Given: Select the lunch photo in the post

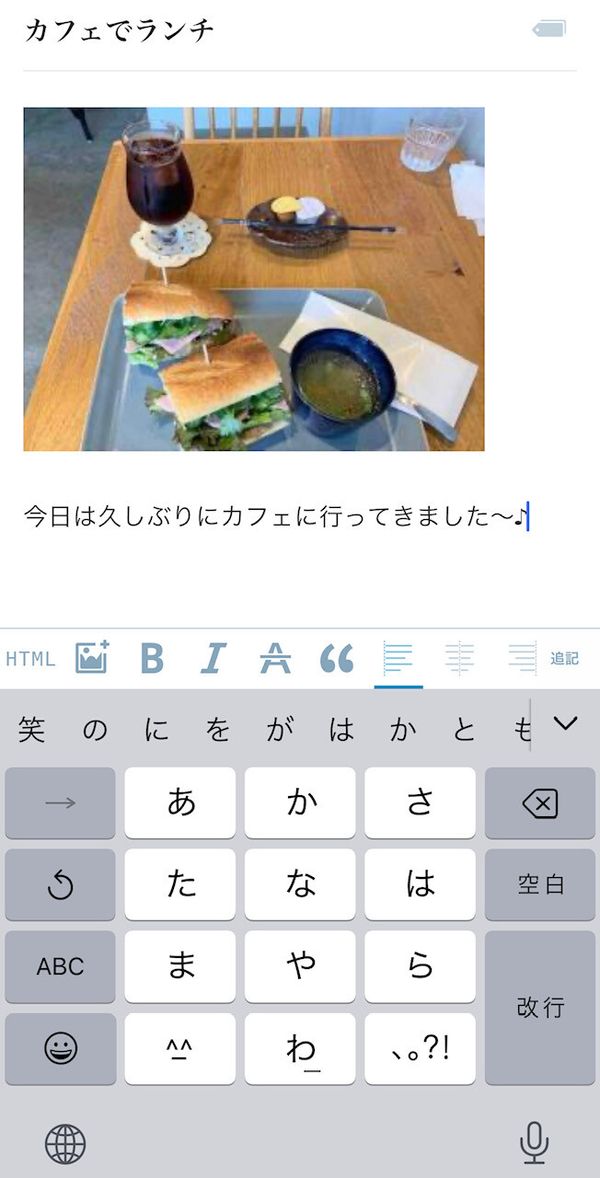Looking at the screenshot, I should click(254, 279).
